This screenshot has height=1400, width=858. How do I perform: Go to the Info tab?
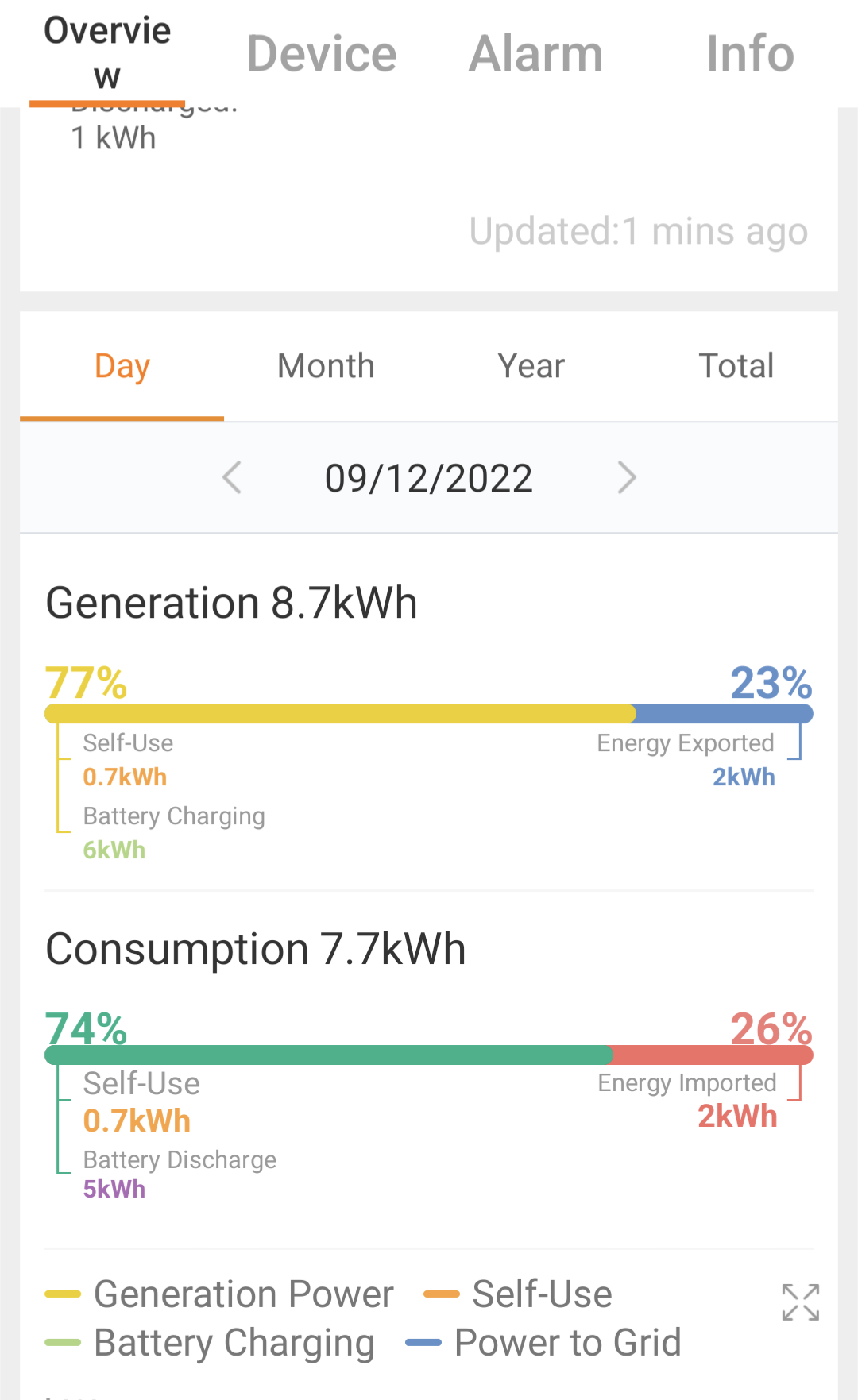(751, 53)
